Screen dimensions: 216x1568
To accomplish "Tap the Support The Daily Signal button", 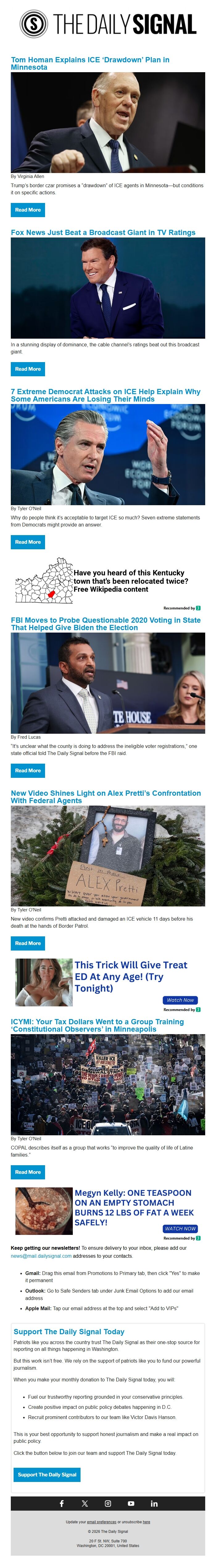I will coord(47,1474).
